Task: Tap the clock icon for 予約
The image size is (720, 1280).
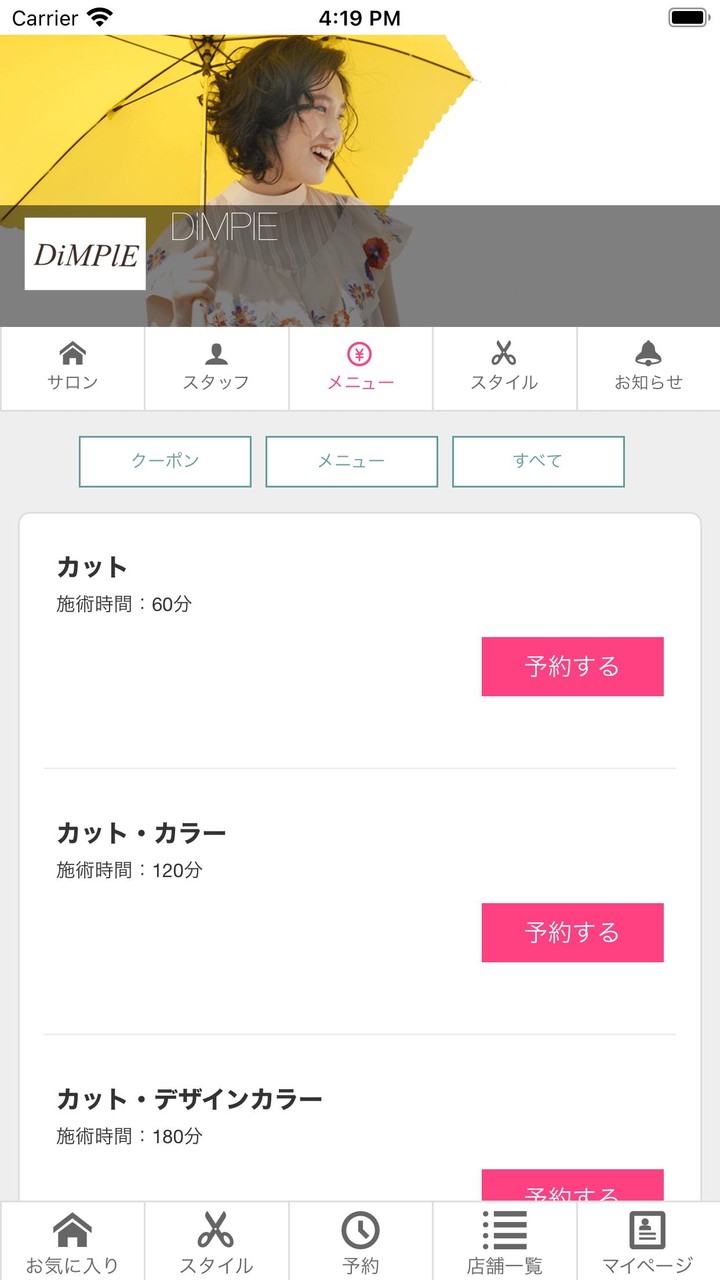Action: point(360,1227)
